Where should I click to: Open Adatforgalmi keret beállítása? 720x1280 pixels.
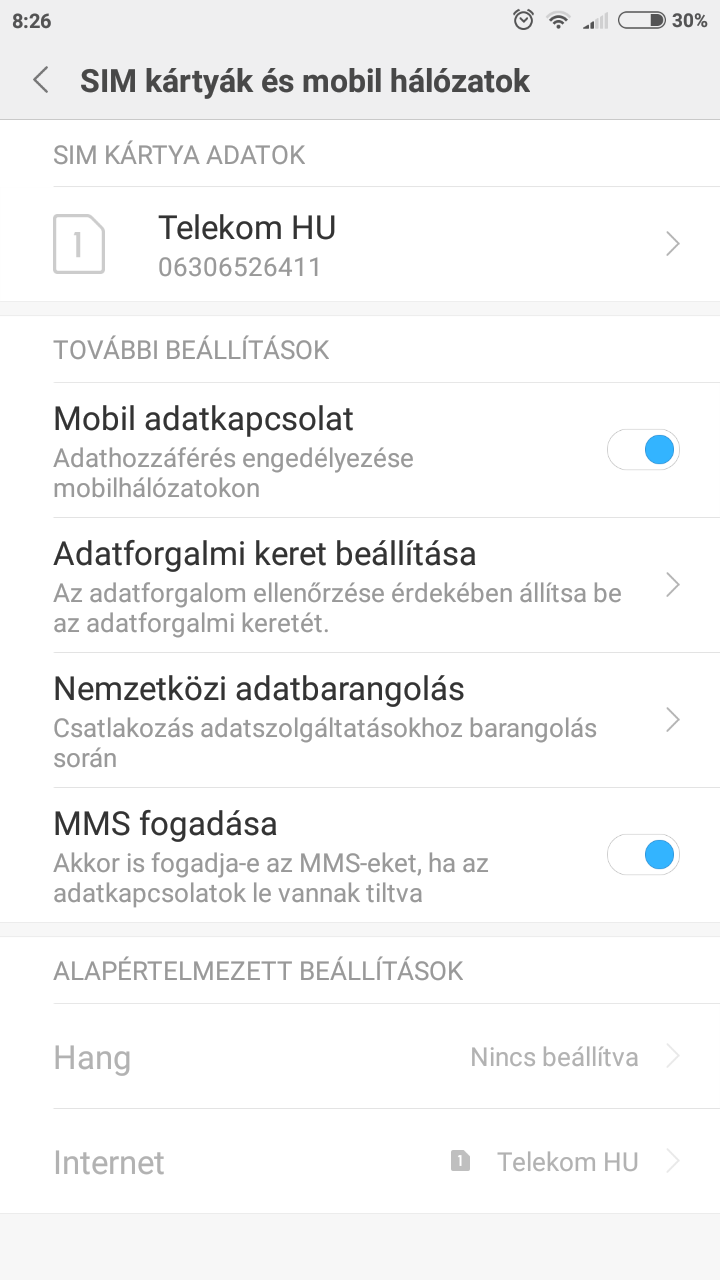tap(360, 585)
